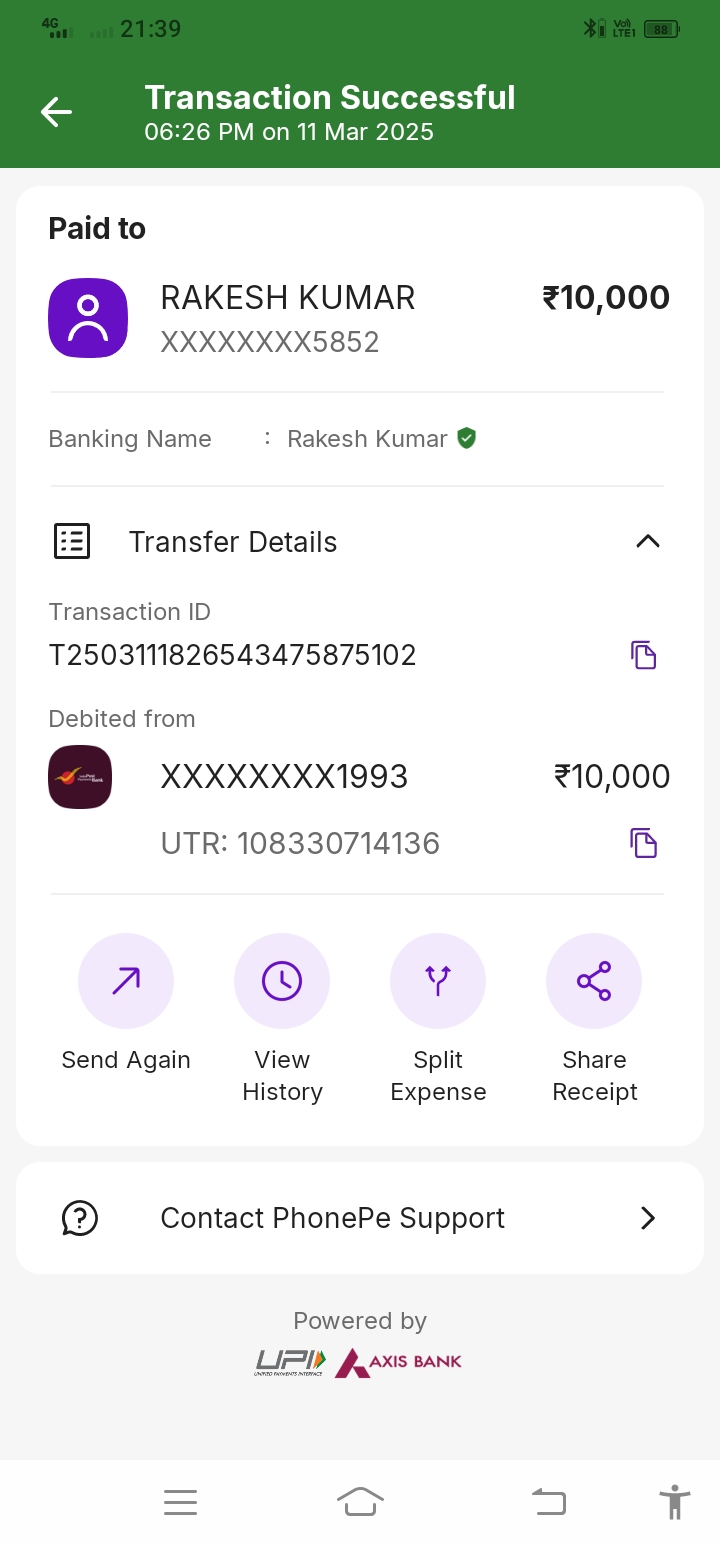Viewport: 720px width, 1544px height.
Task: Go to the system home screen
Action: point(360,1502)
